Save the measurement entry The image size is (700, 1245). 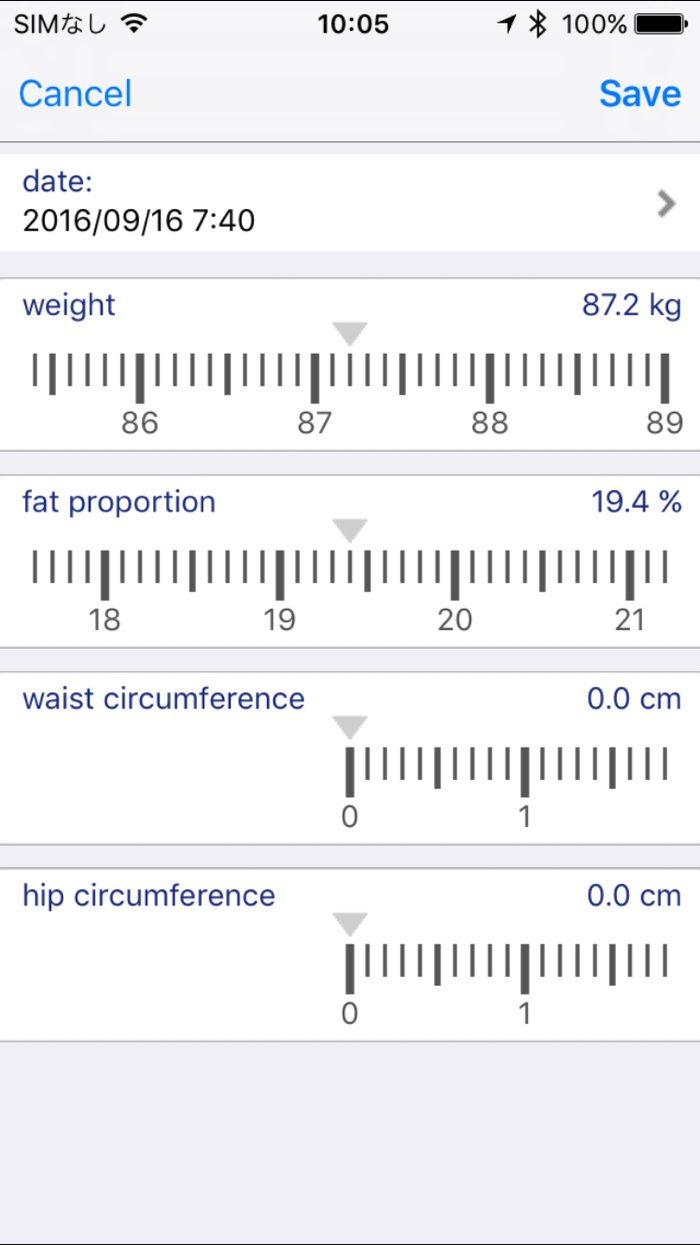pyautogui.click(x=640, y=94)
